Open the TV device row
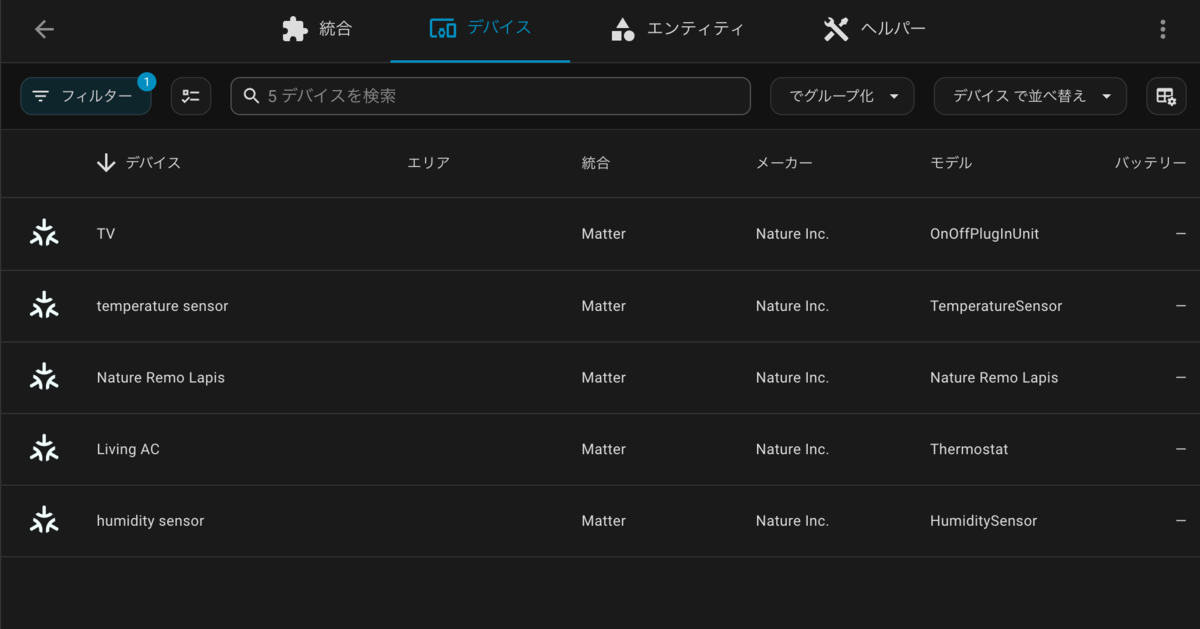This screenshot has width=1200, height=629. tap(600, 234)
